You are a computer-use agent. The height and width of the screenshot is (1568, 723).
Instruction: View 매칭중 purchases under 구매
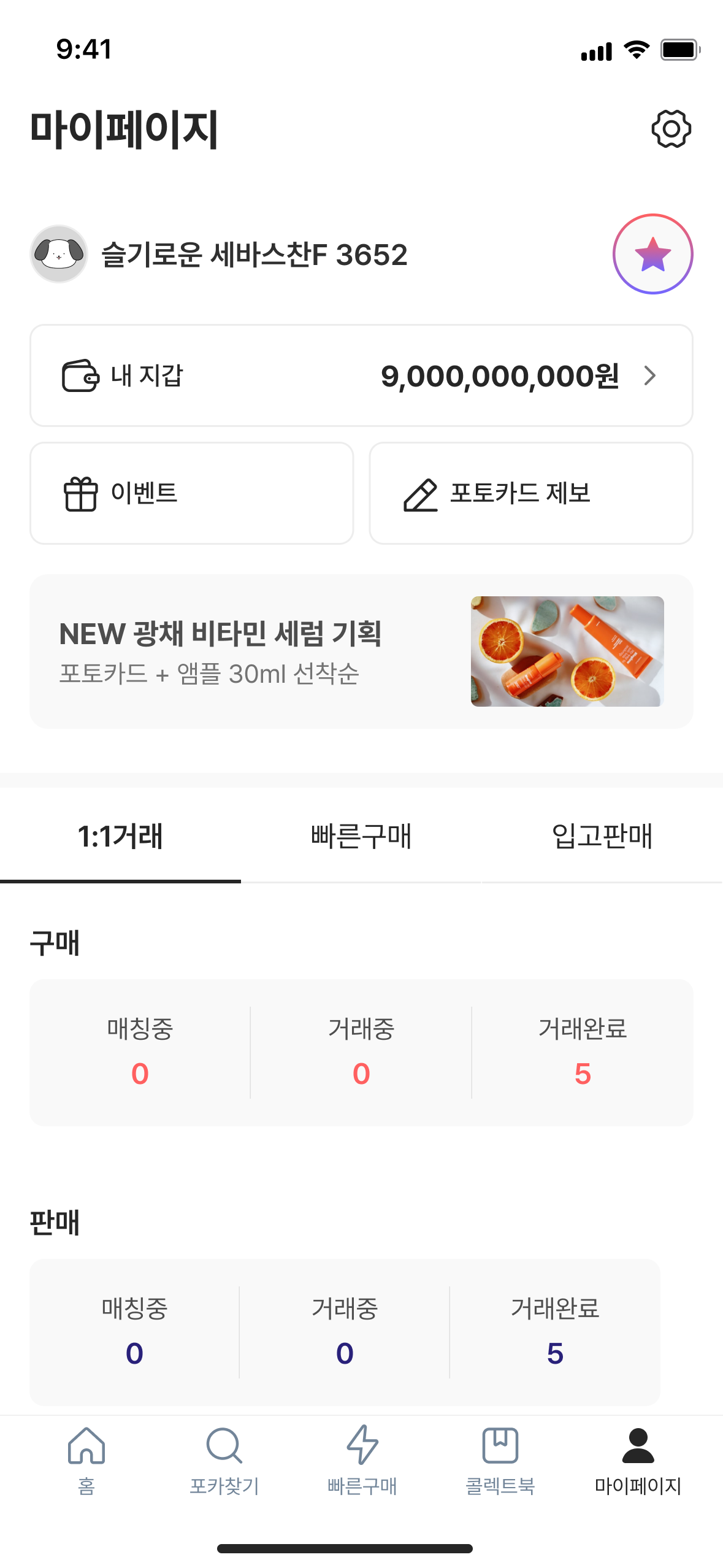[x=140, y=1052]
